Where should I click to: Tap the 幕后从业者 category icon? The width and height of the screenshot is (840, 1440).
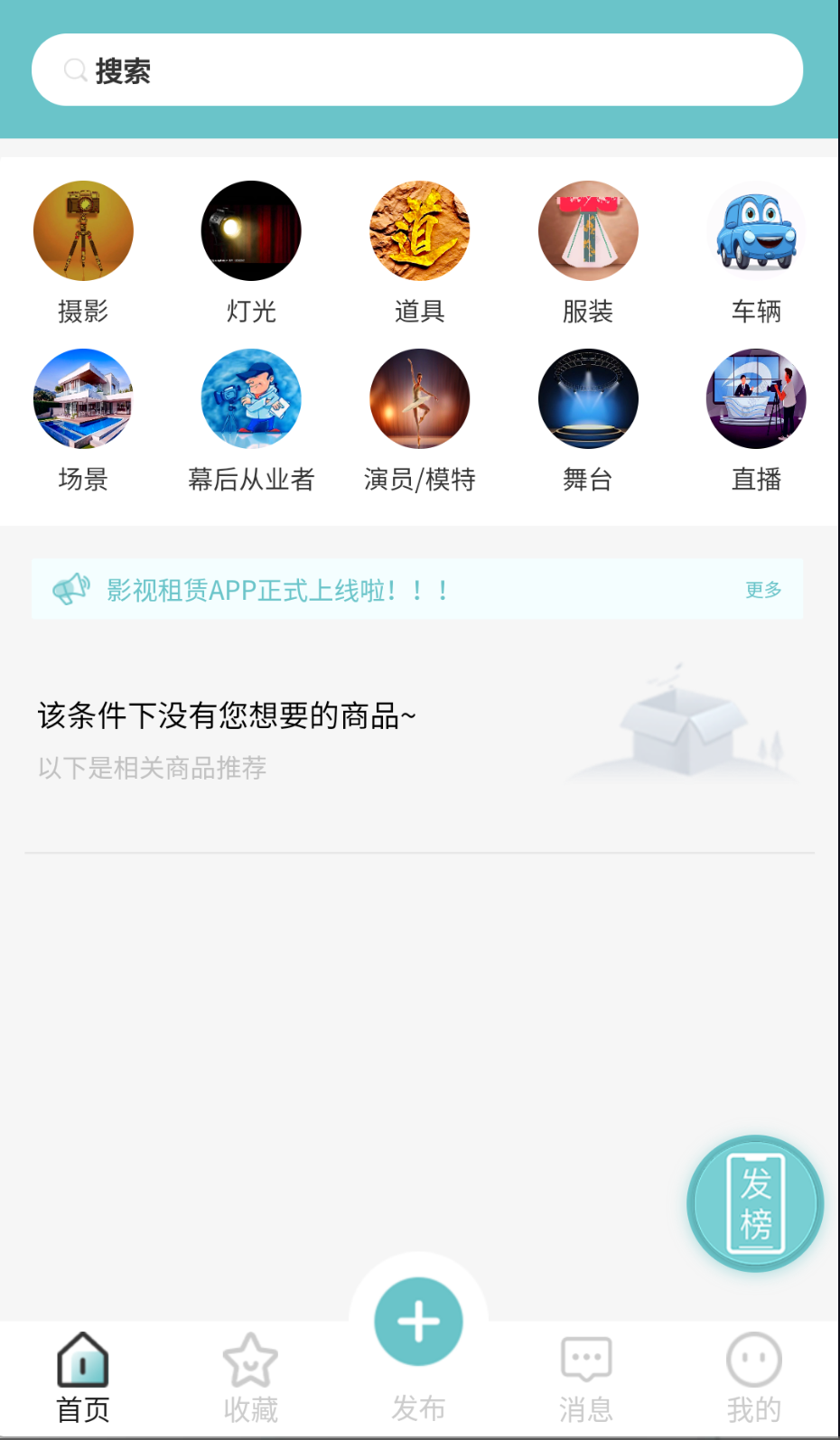251,398
